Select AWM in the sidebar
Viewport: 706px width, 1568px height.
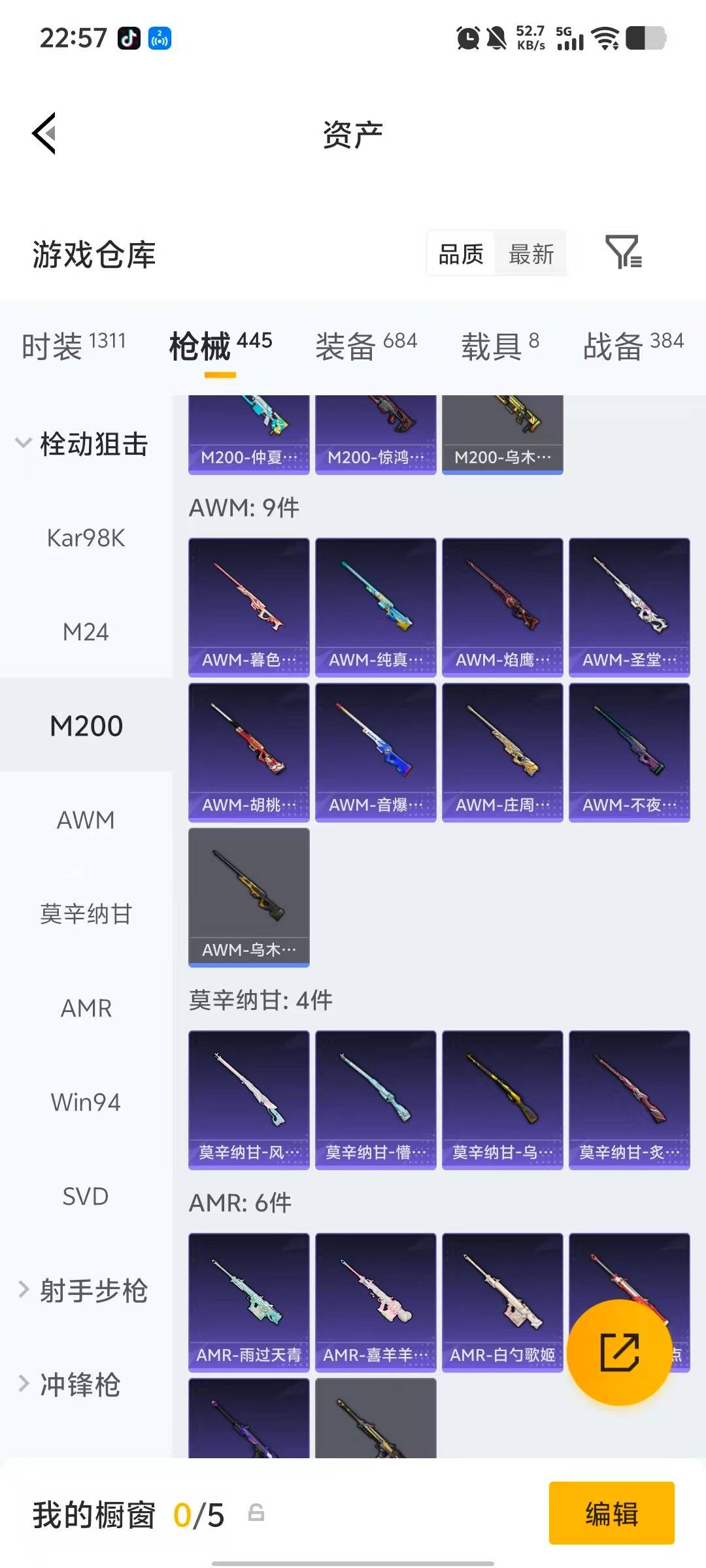(x=86, y=820)
